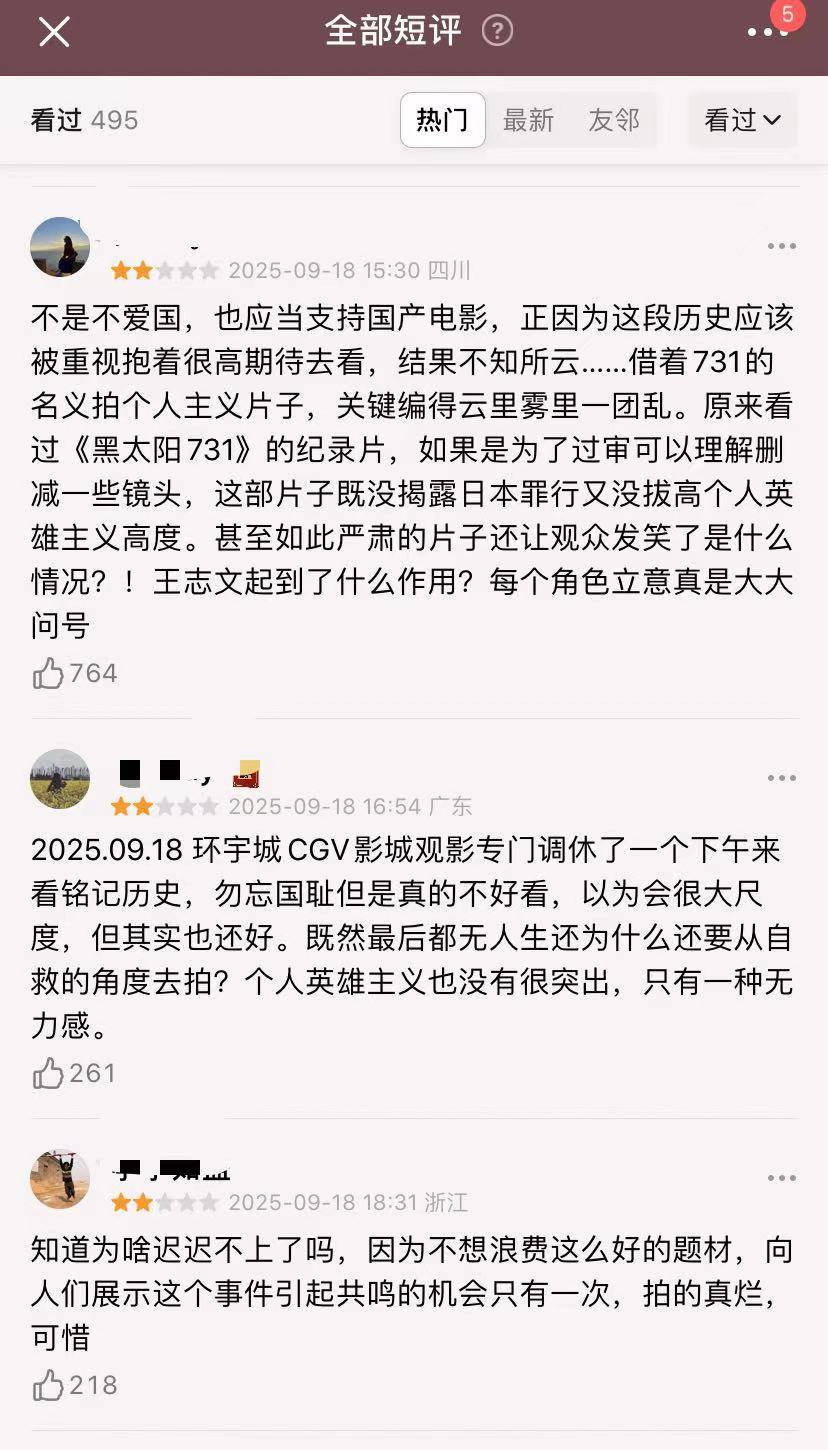Open more options on the 16:54 review
Screen dimensions: 828x1450
781,778
